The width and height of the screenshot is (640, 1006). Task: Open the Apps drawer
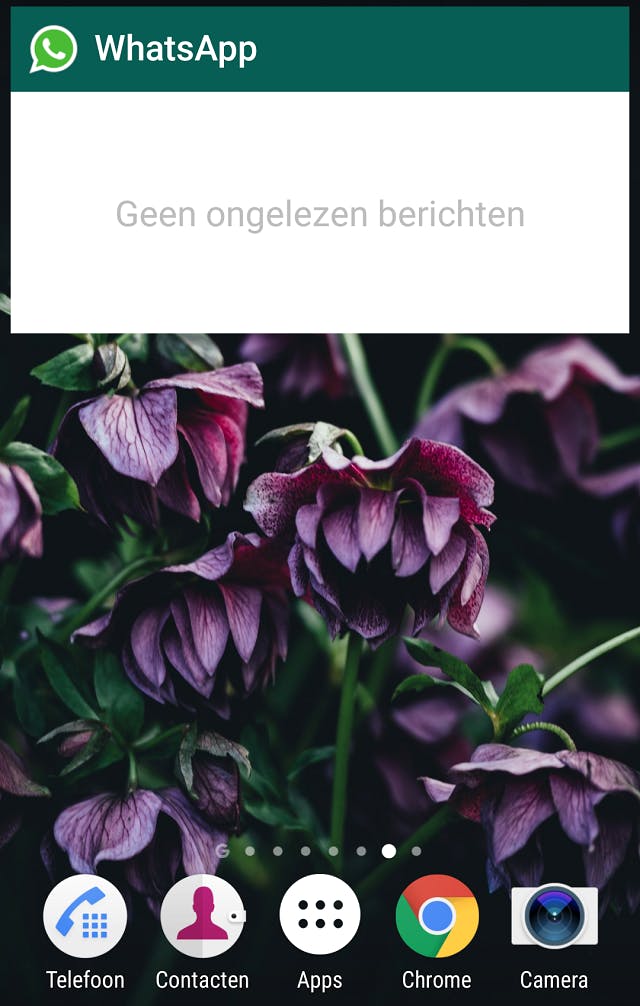point(320,917)
